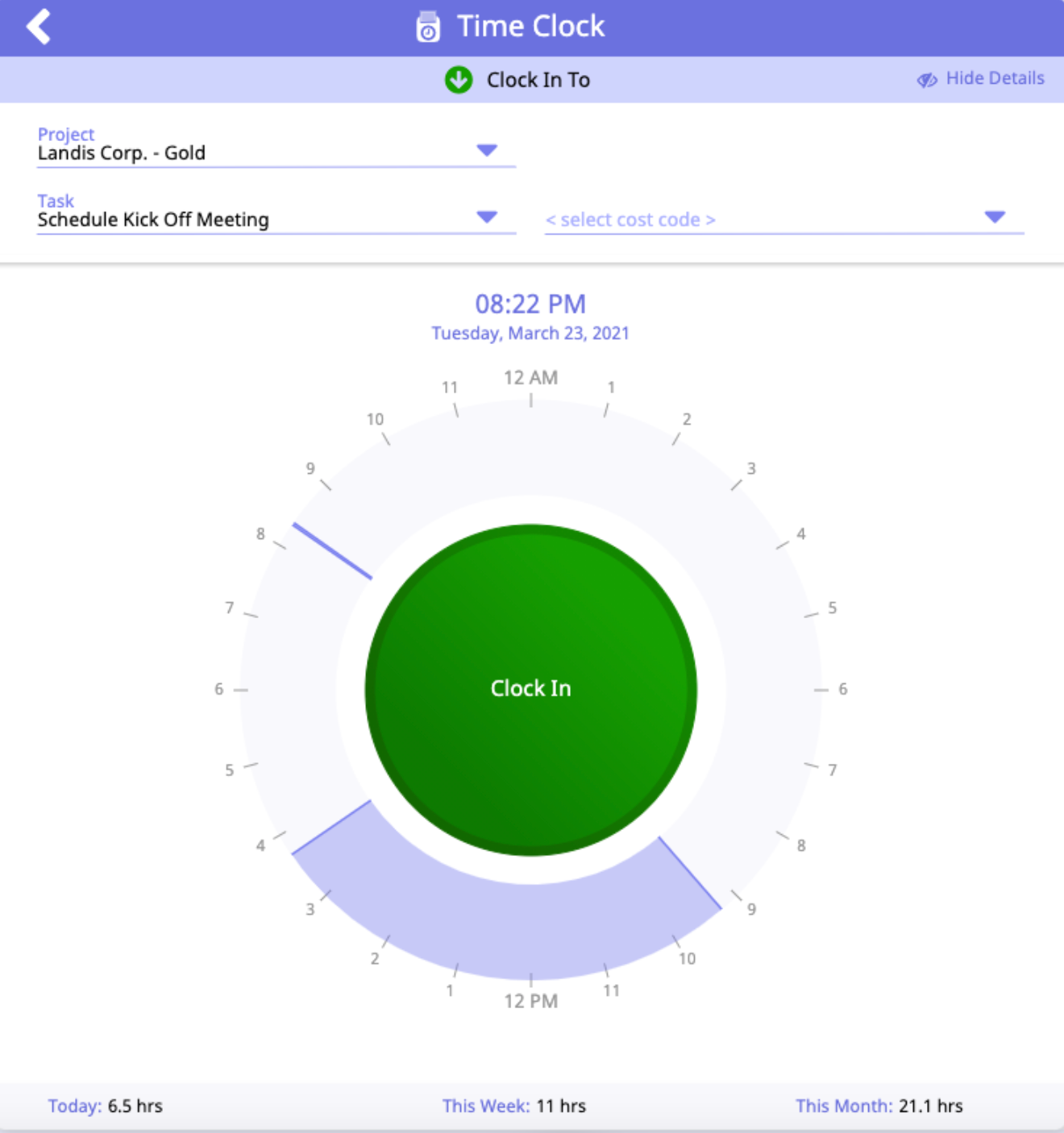Go back using the top-left arrow
Viewport: 1064px width, 1133px height.
coord(38,27)
